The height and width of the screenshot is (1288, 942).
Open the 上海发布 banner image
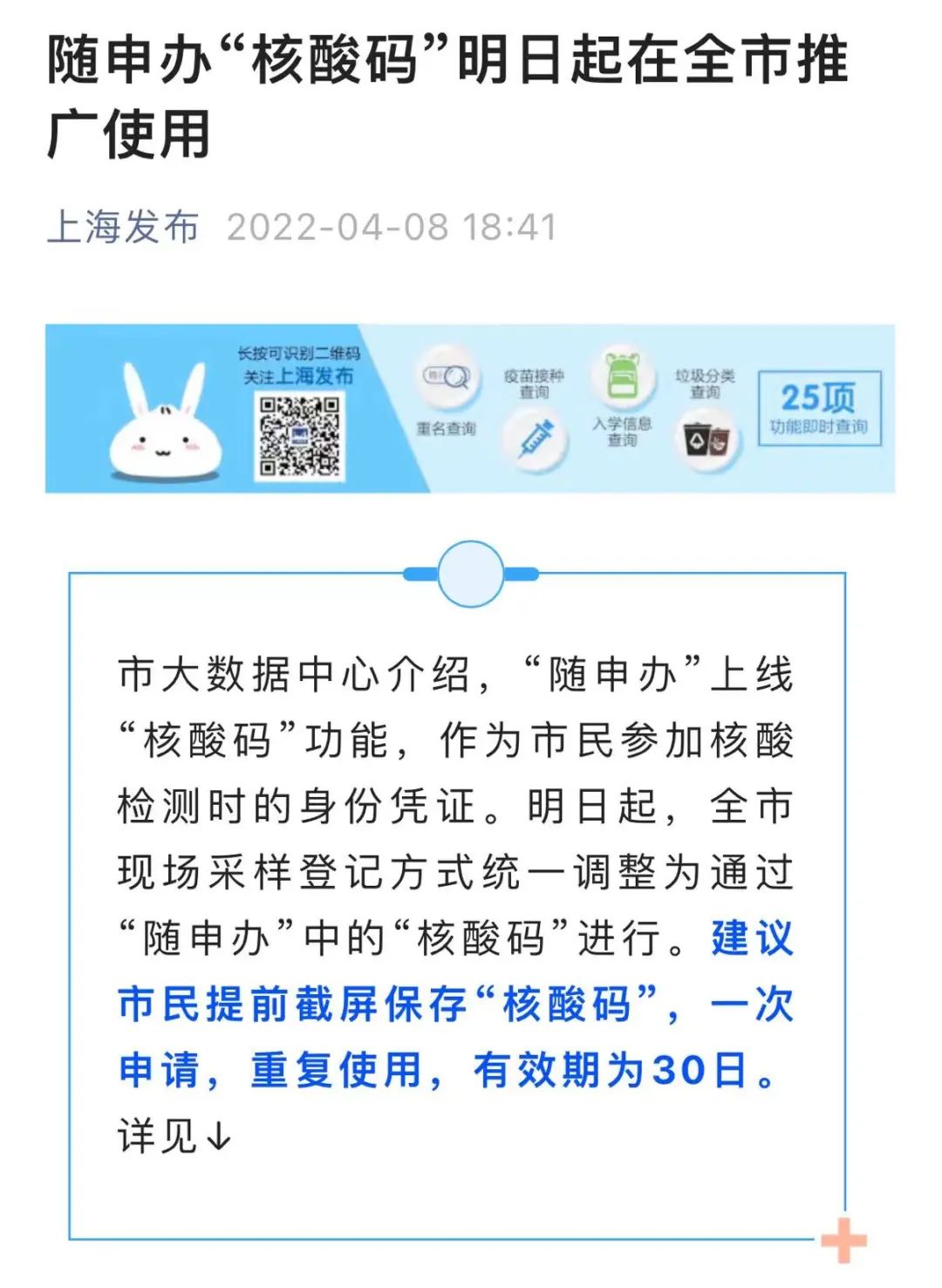click(x=470, y=408)
